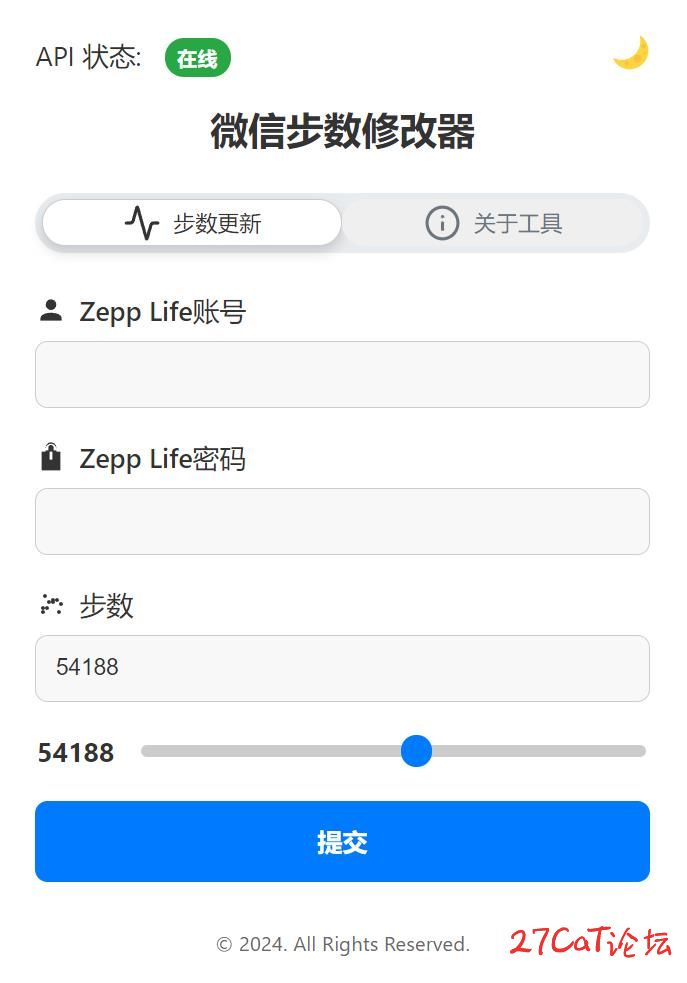Tap the step count slider handle

416,751
